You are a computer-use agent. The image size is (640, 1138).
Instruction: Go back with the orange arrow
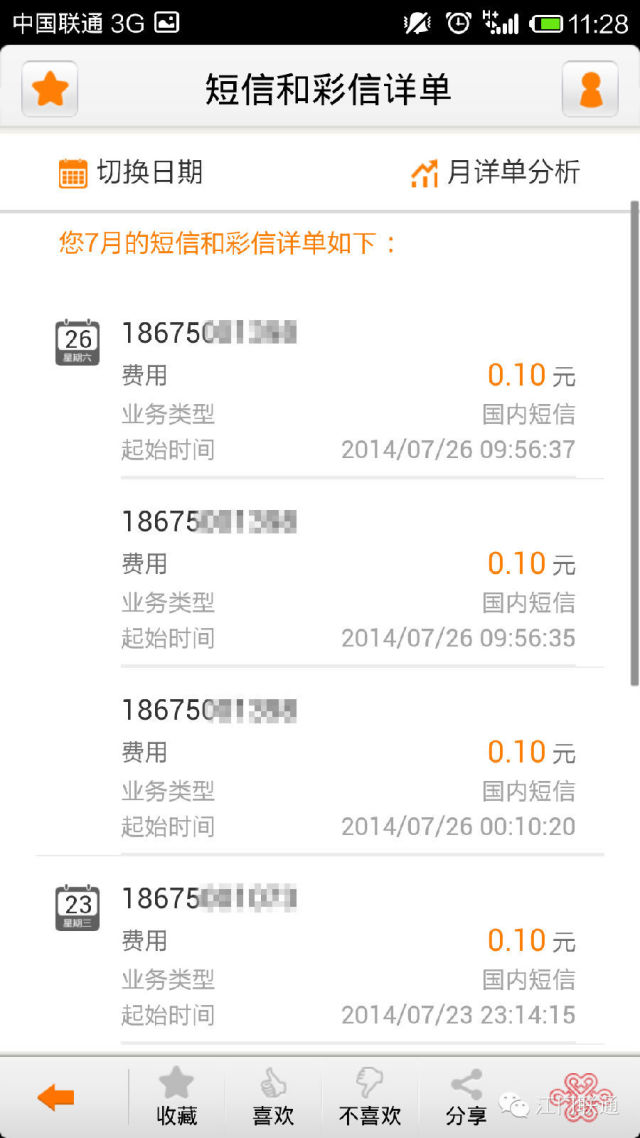click(x=56, y=1098)
